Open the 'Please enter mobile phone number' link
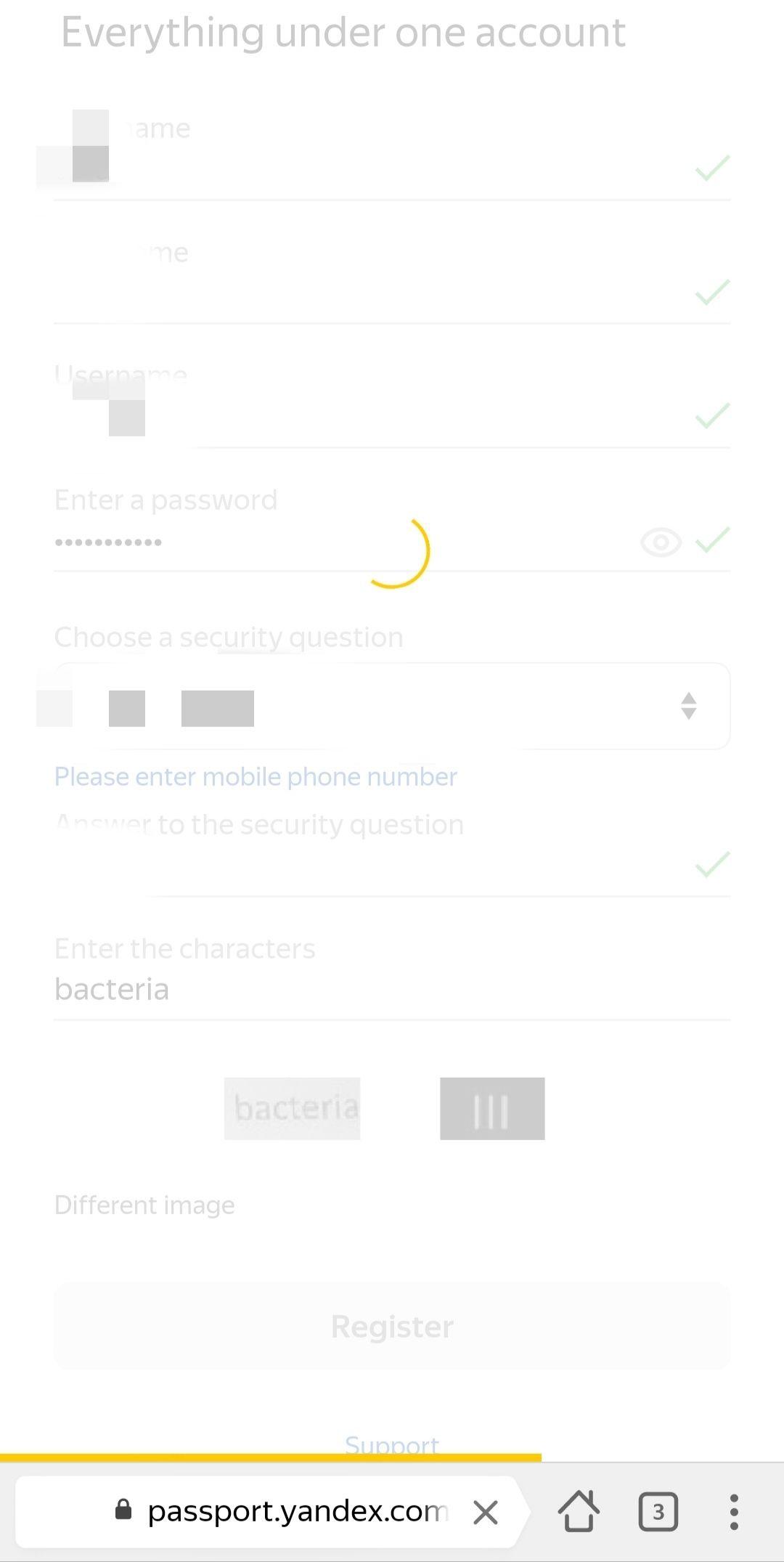 (x=256, y=777)
